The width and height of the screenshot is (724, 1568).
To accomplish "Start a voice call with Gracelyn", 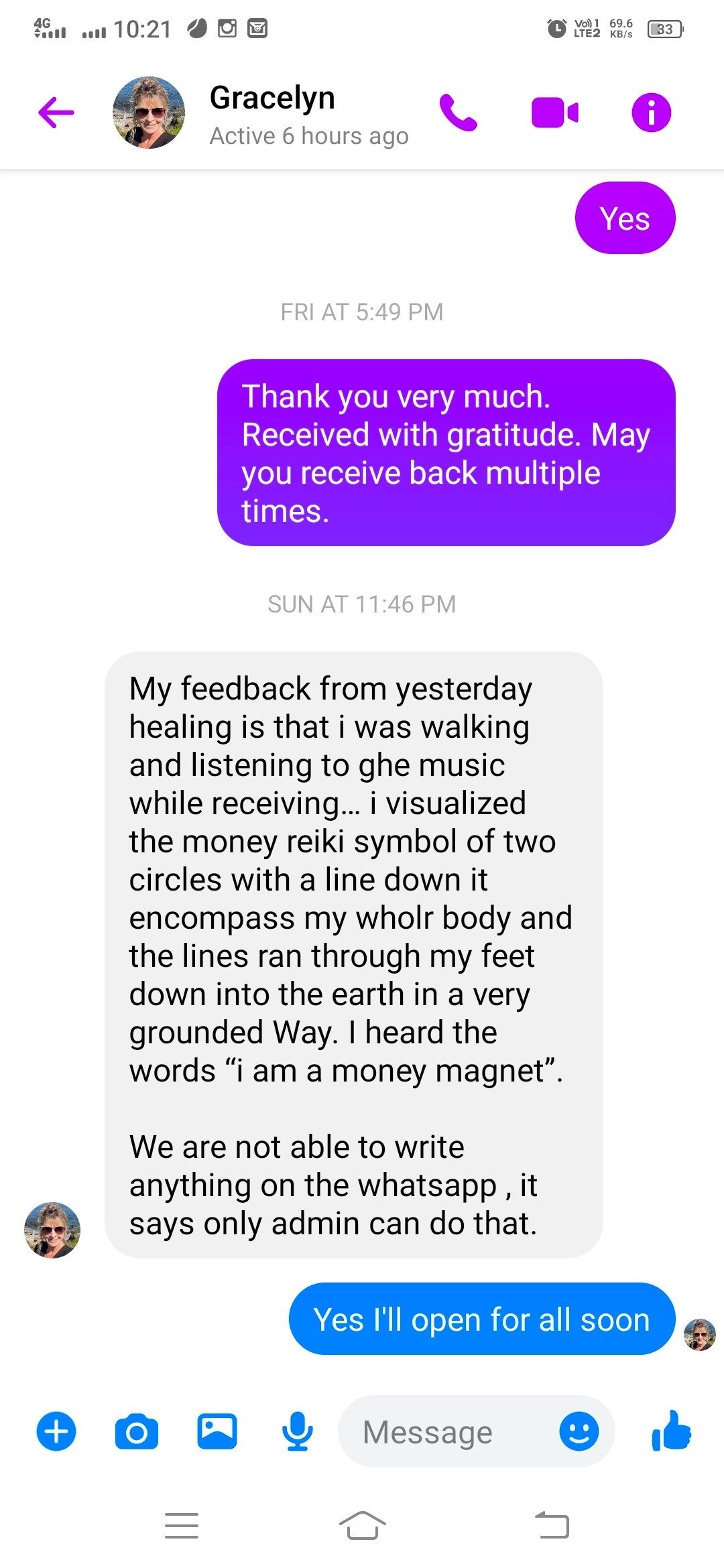I will [458, 112].
